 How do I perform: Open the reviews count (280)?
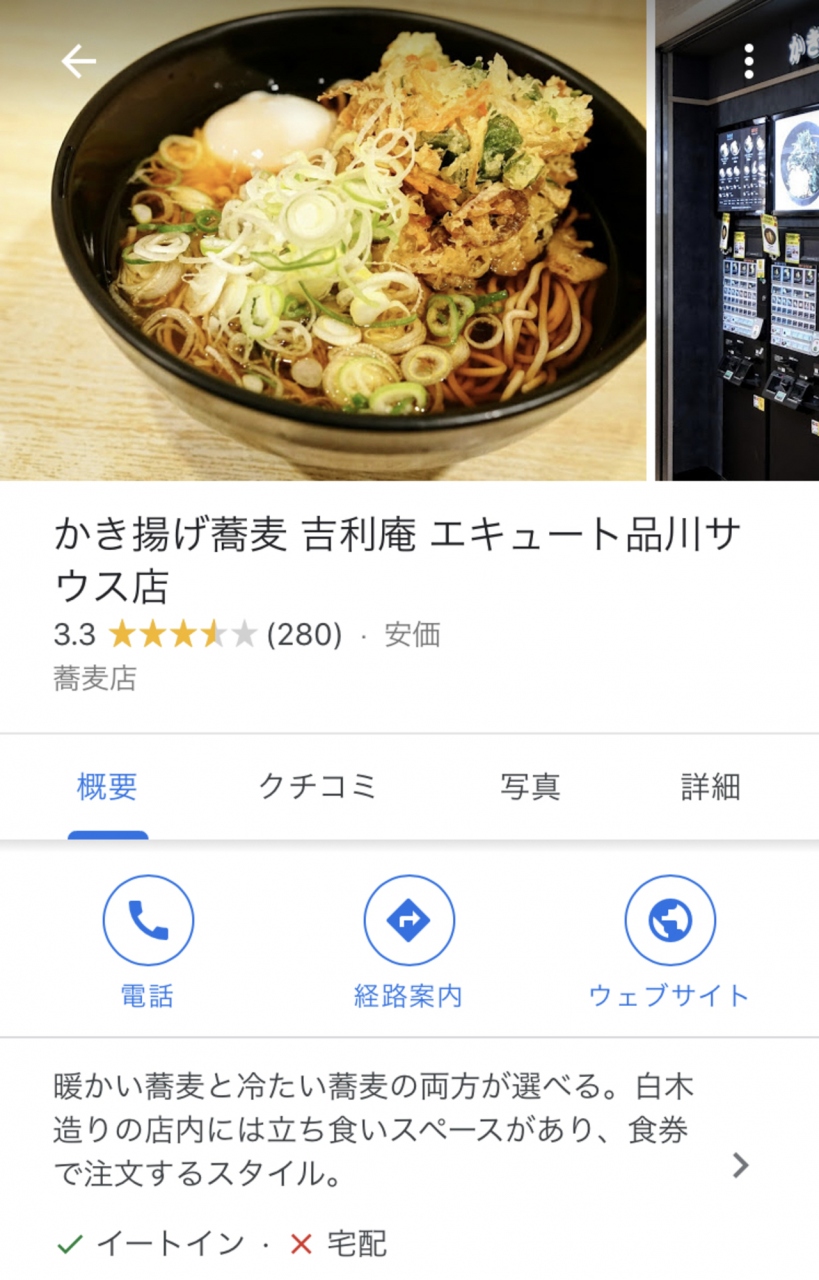click(304, 635)
